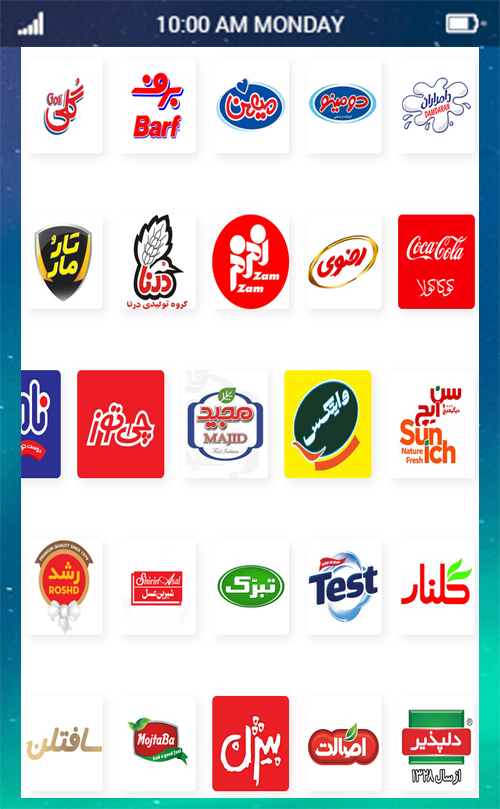Select the Zam Zam brand tile
This screenshot has width=500, height=809.
coord(250,262)
